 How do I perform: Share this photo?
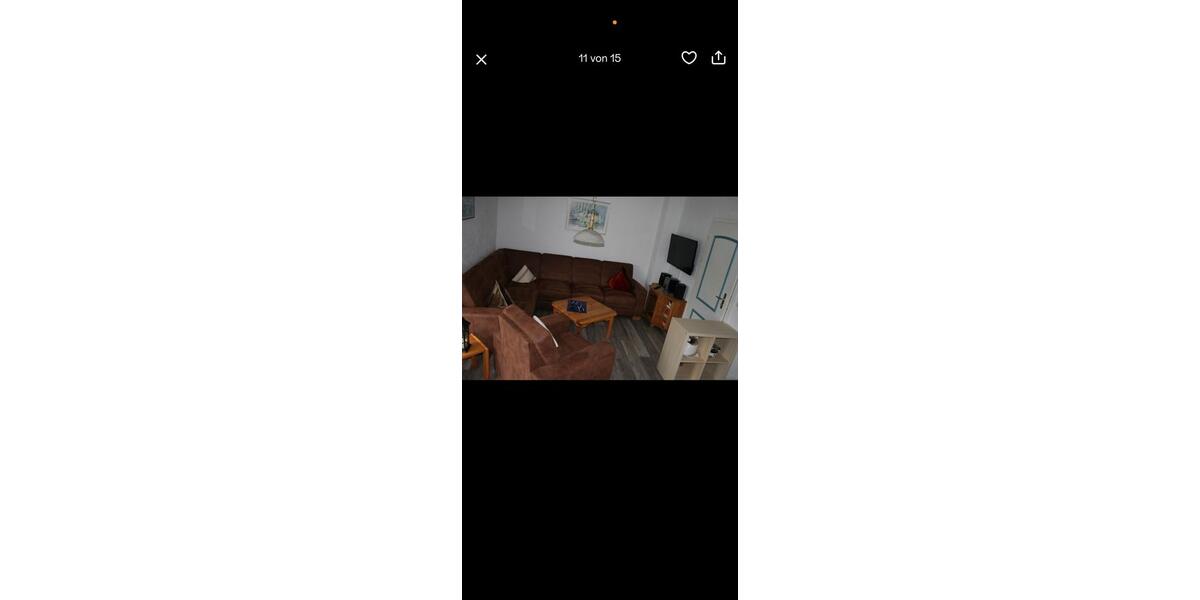pyautogui.click(x=718, y=58)
